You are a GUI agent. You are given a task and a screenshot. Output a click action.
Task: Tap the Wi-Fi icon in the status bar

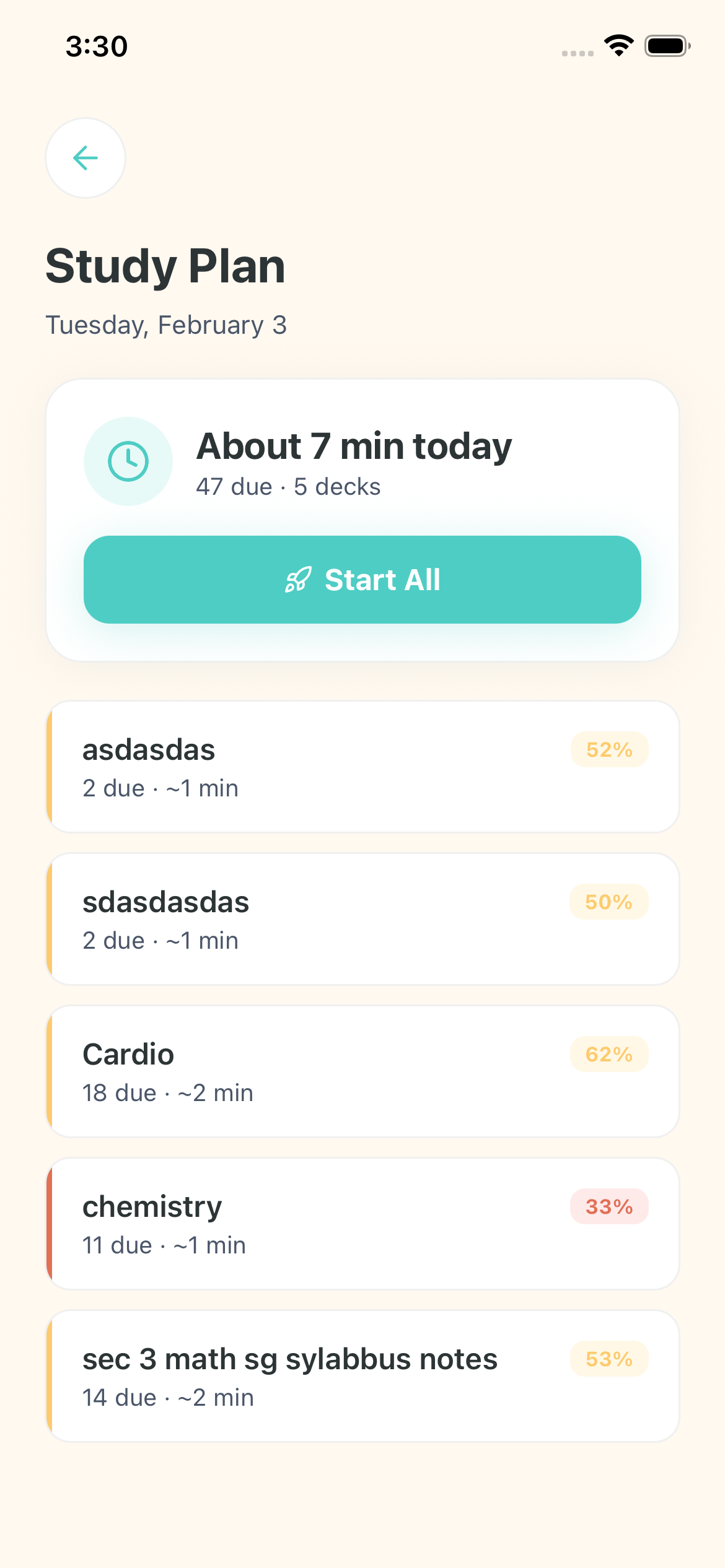(618, 45)
